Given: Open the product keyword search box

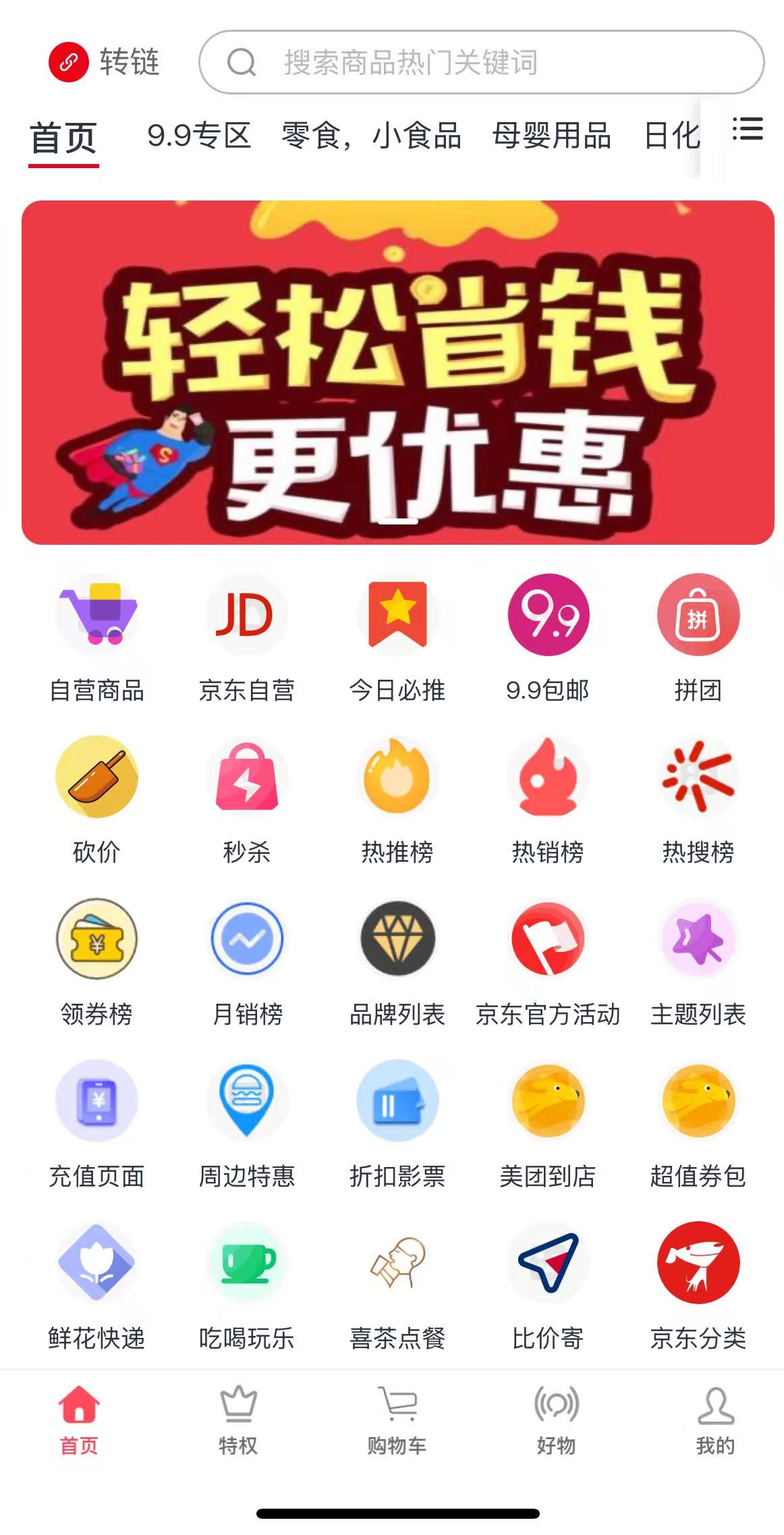Looking at the screenshot, I should click(480, 62).
